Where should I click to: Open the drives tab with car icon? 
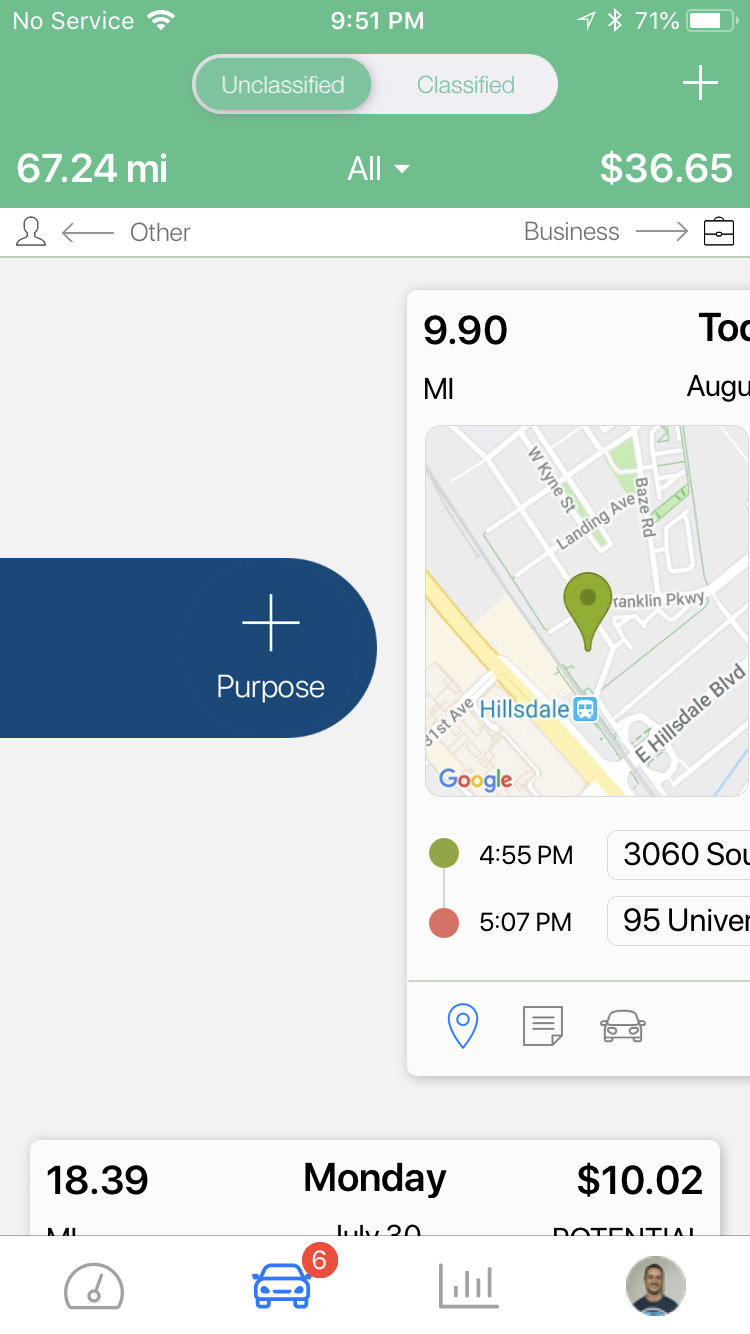(283, 1286)
